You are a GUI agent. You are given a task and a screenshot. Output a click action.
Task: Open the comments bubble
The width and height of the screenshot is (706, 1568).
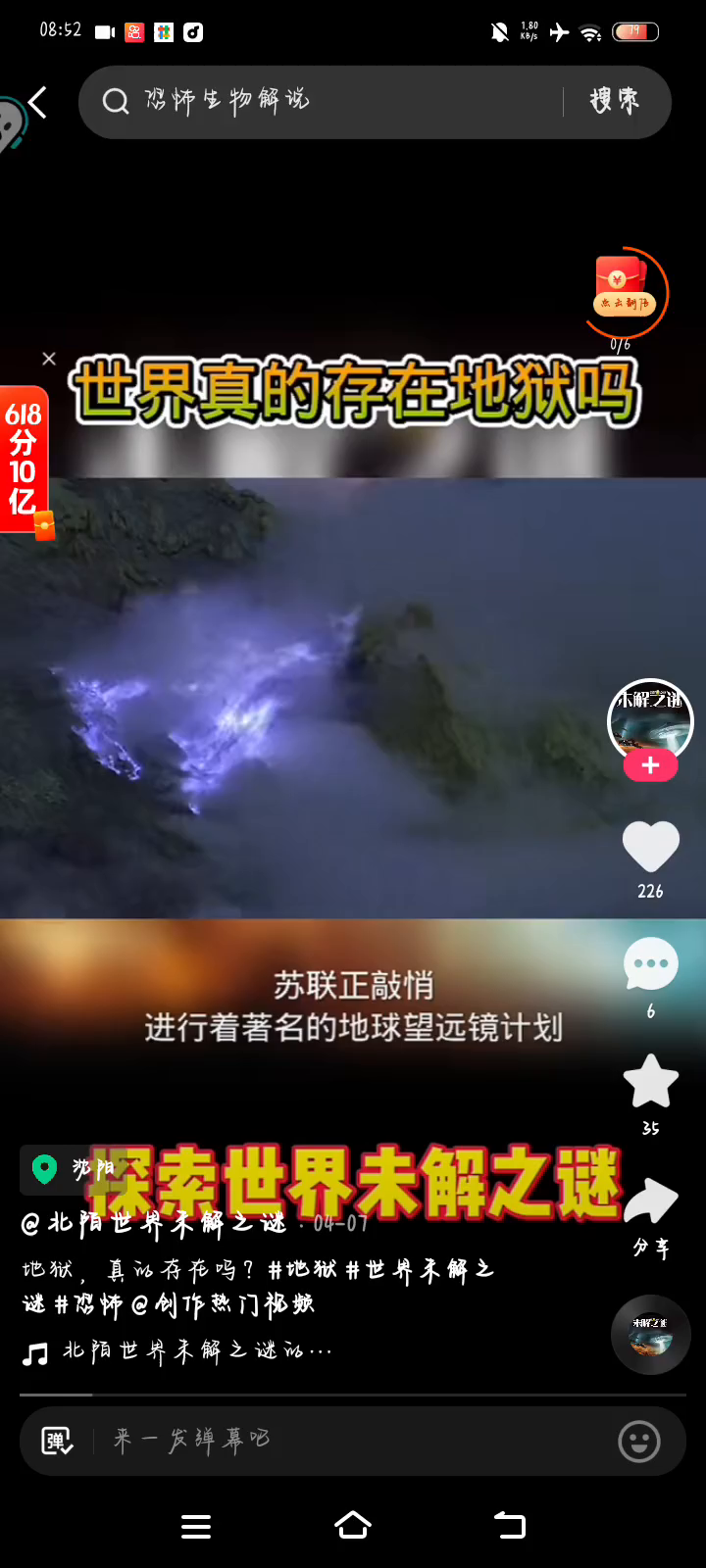coord(650,964)
